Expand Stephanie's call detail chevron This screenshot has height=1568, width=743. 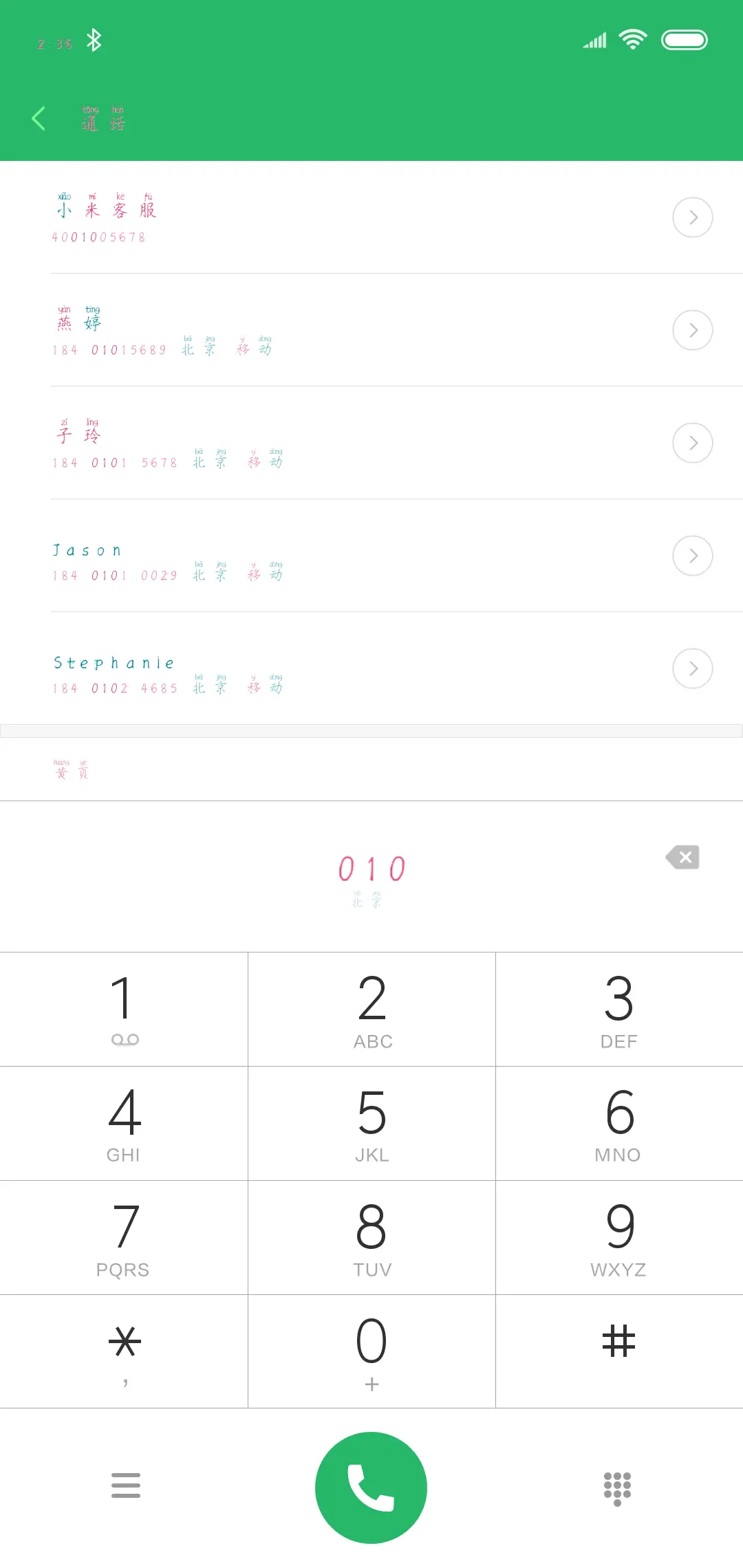[x=692, y=668]
